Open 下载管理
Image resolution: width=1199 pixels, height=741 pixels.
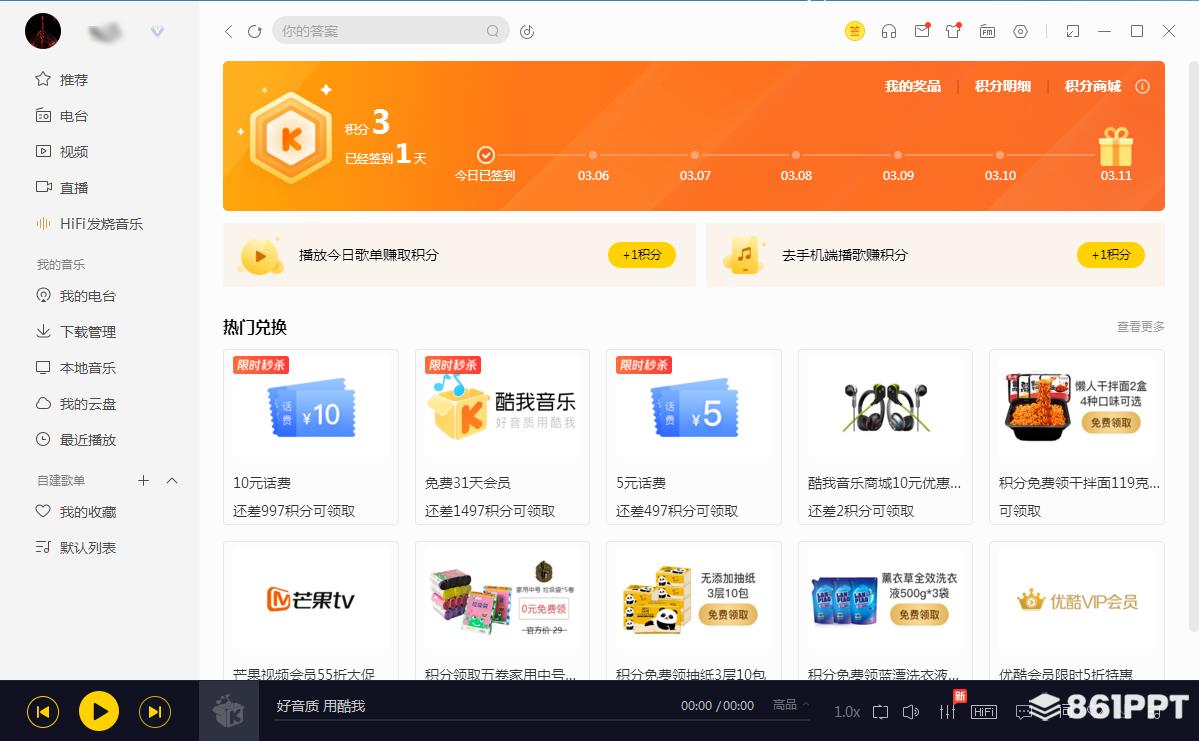tap(87, 332)
